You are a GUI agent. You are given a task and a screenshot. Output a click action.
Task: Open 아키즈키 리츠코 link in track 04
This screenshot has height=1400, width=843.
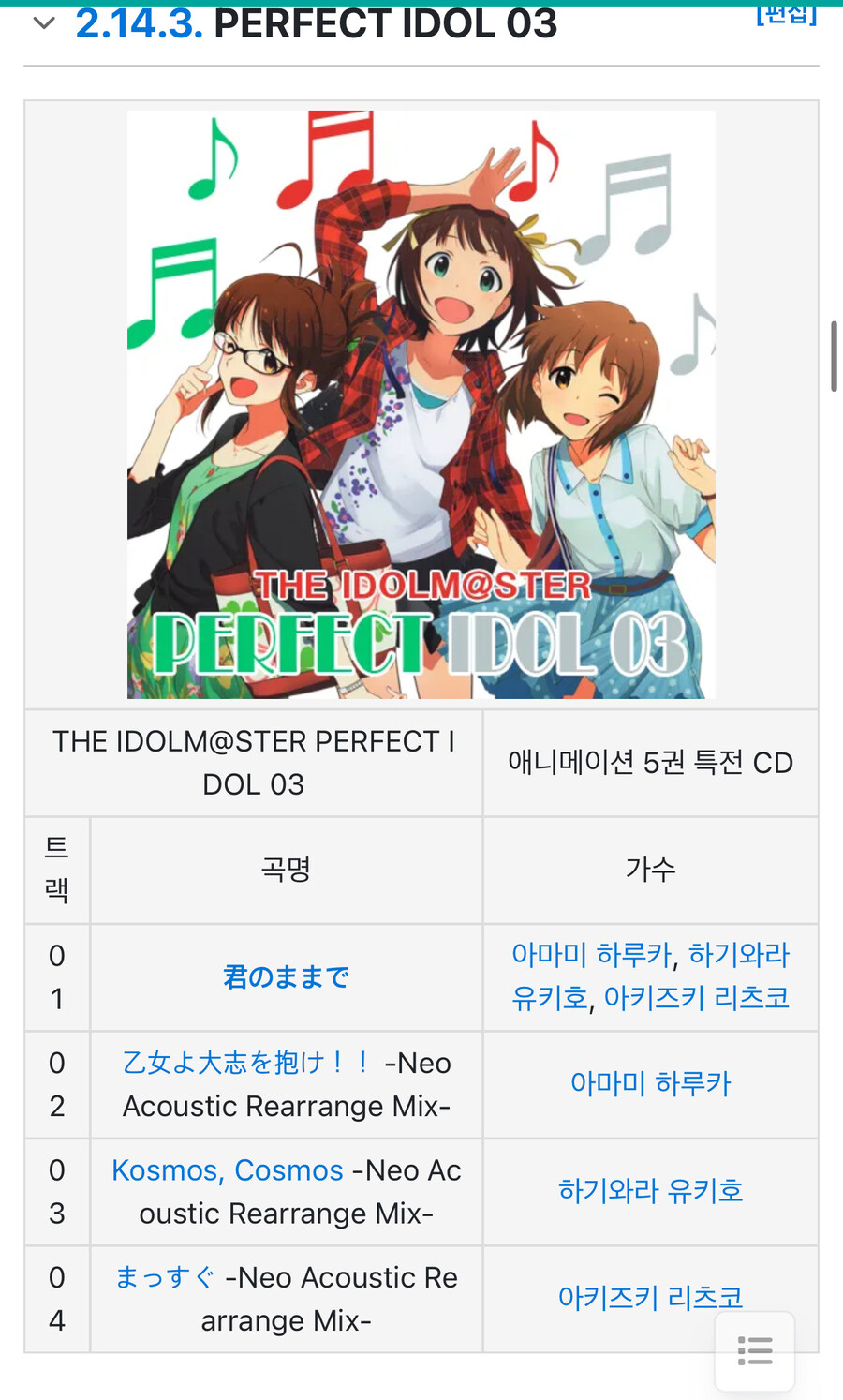[x=650, y=1298]
